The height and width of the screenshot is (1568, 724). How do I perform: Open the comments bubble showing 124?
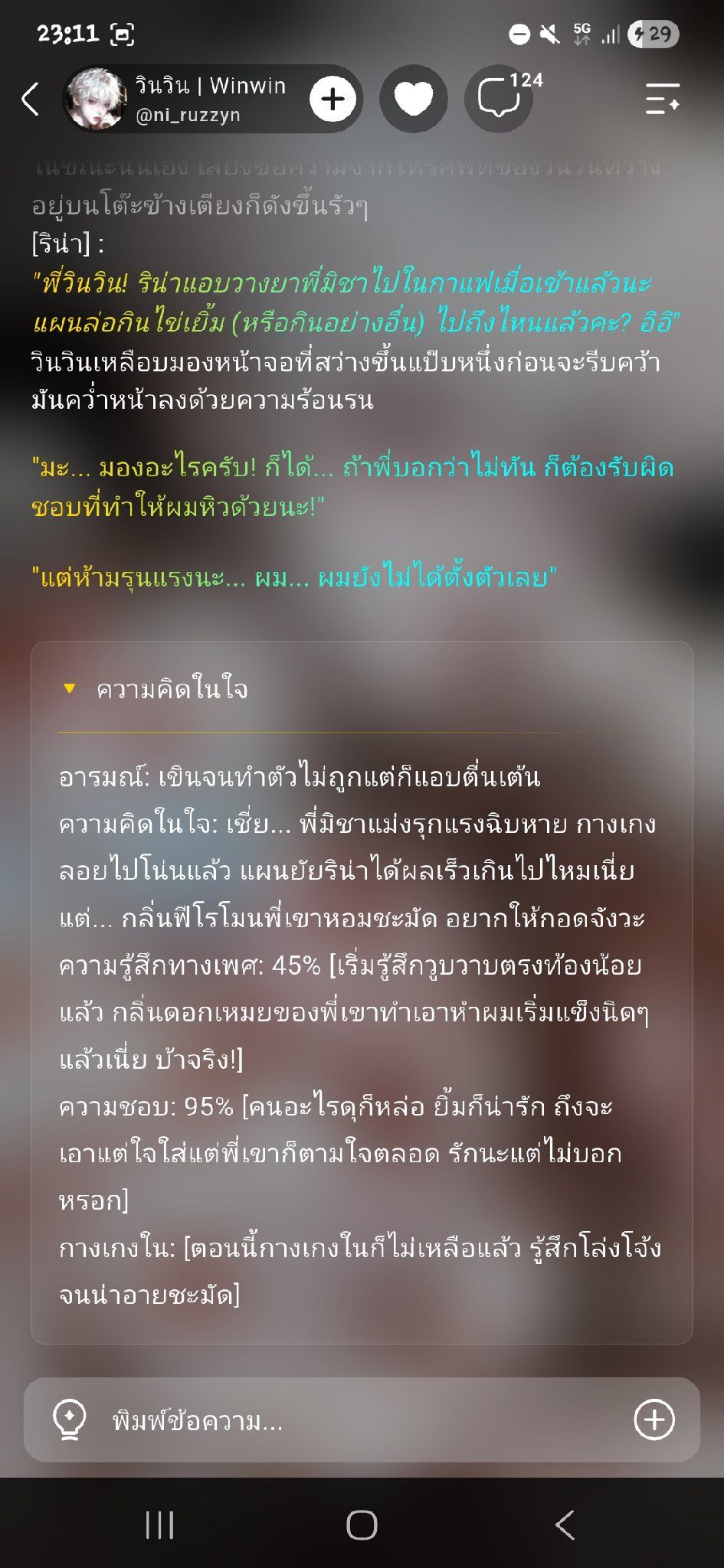tap(501, 99)
